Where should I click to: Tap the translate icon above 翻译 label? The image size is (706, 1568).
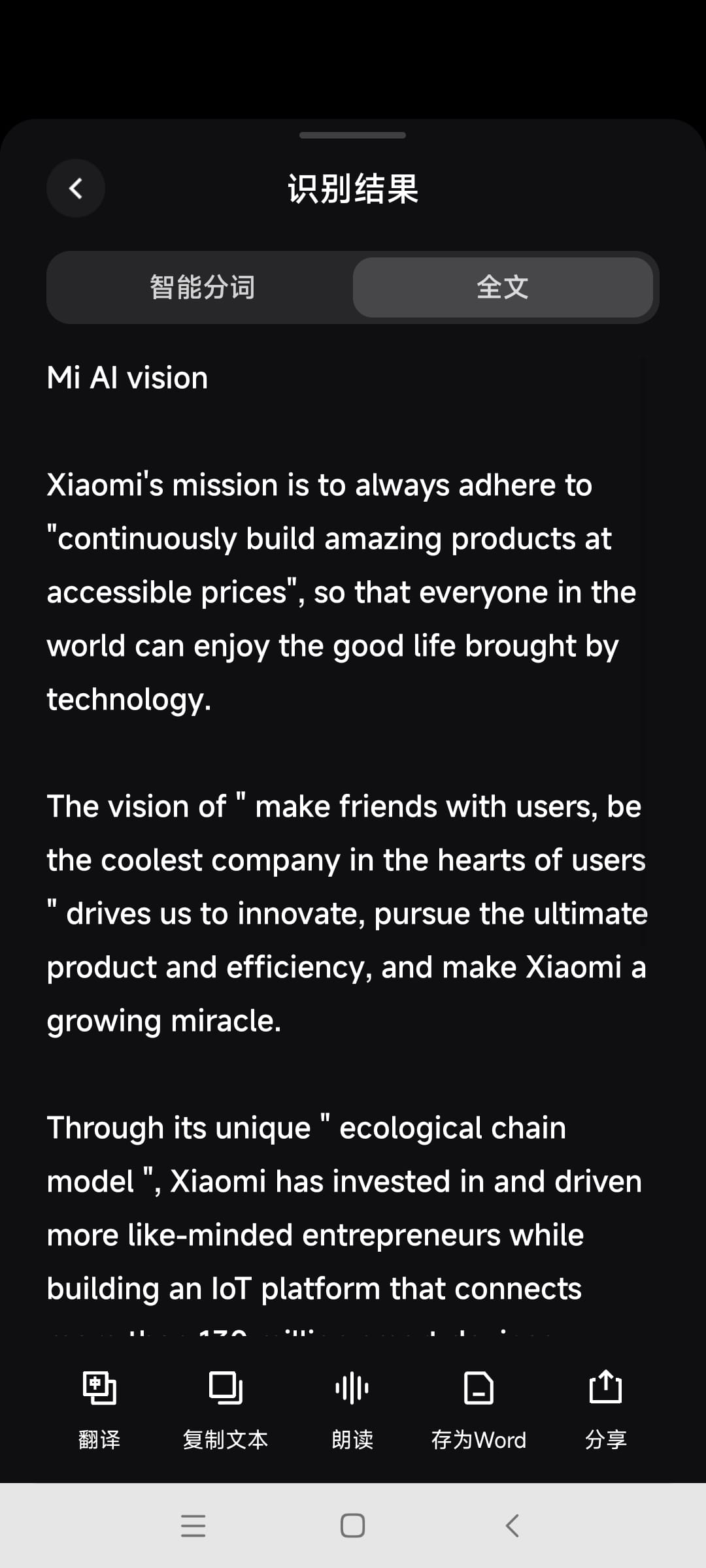(99, 1388)
